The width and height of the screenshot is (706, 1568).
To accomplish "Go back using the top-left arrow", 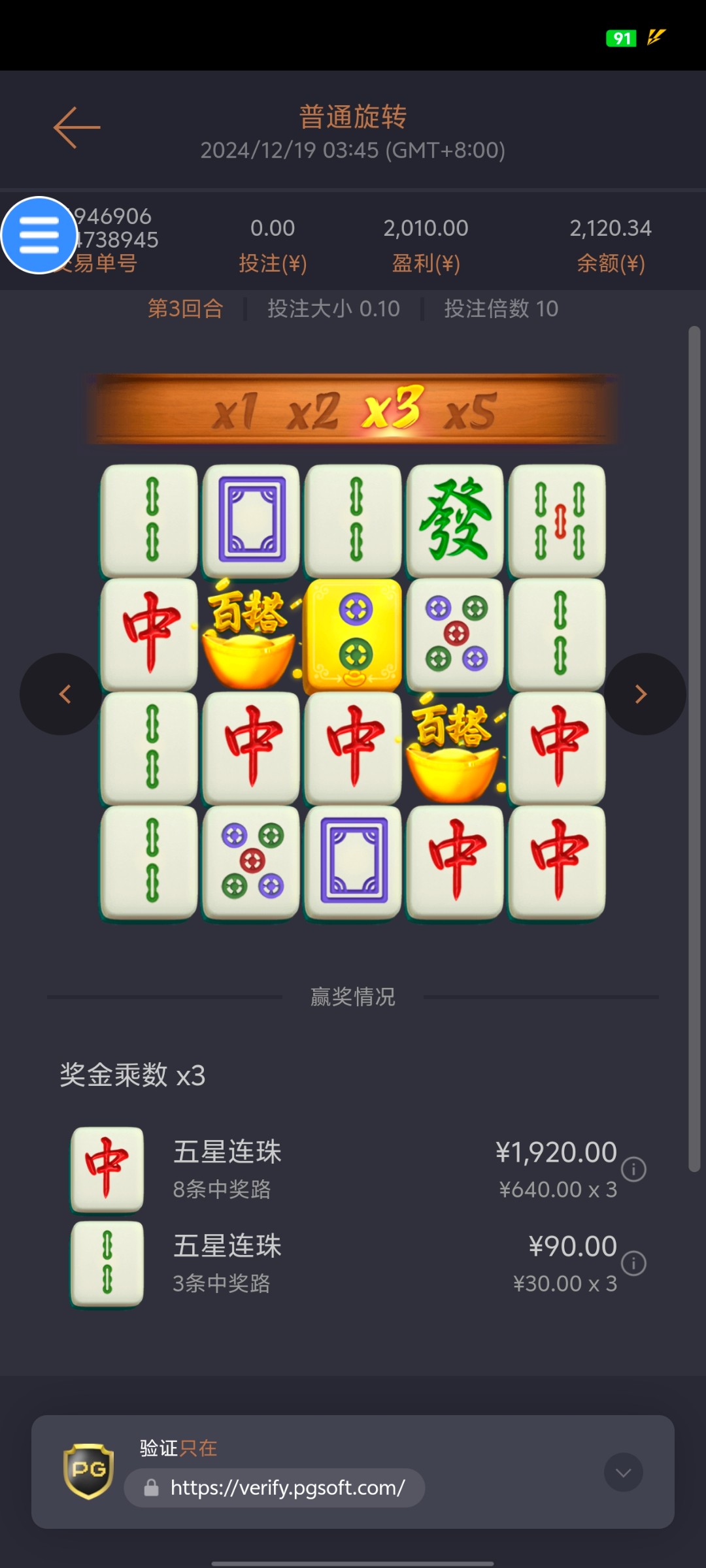I will [77, 127].
